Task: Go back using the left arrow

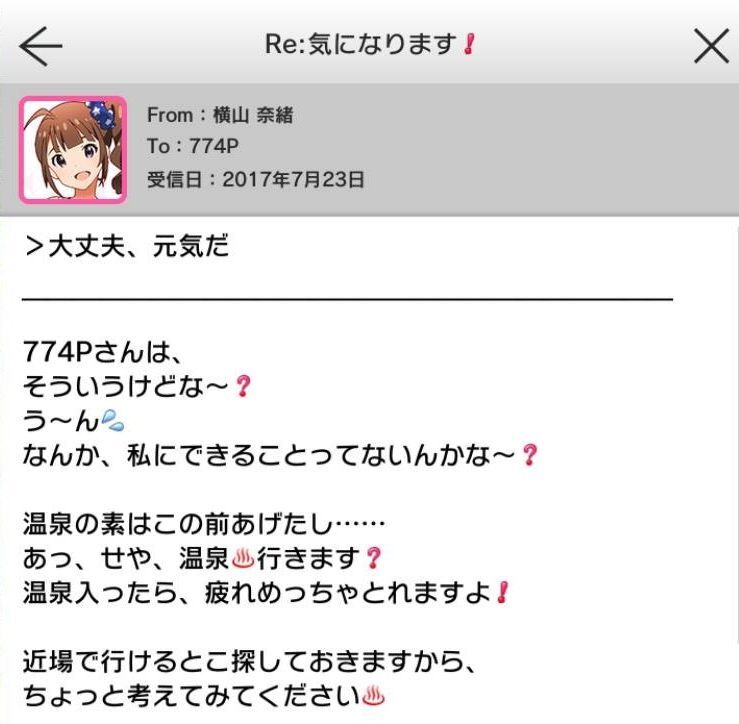Action: click(x=41, y=45)
